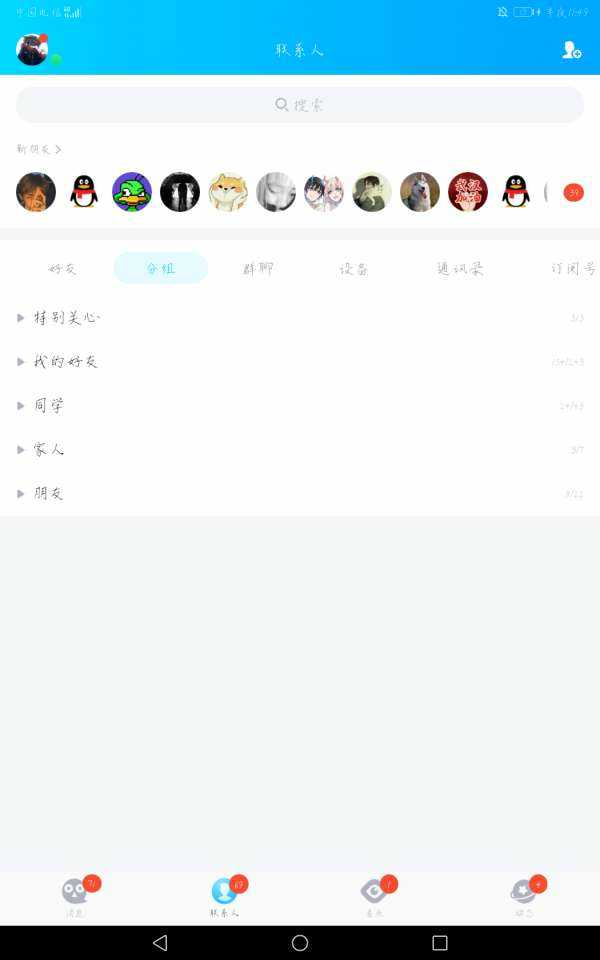
Task: Open the 动态 bottom tab
Action: 524,896
